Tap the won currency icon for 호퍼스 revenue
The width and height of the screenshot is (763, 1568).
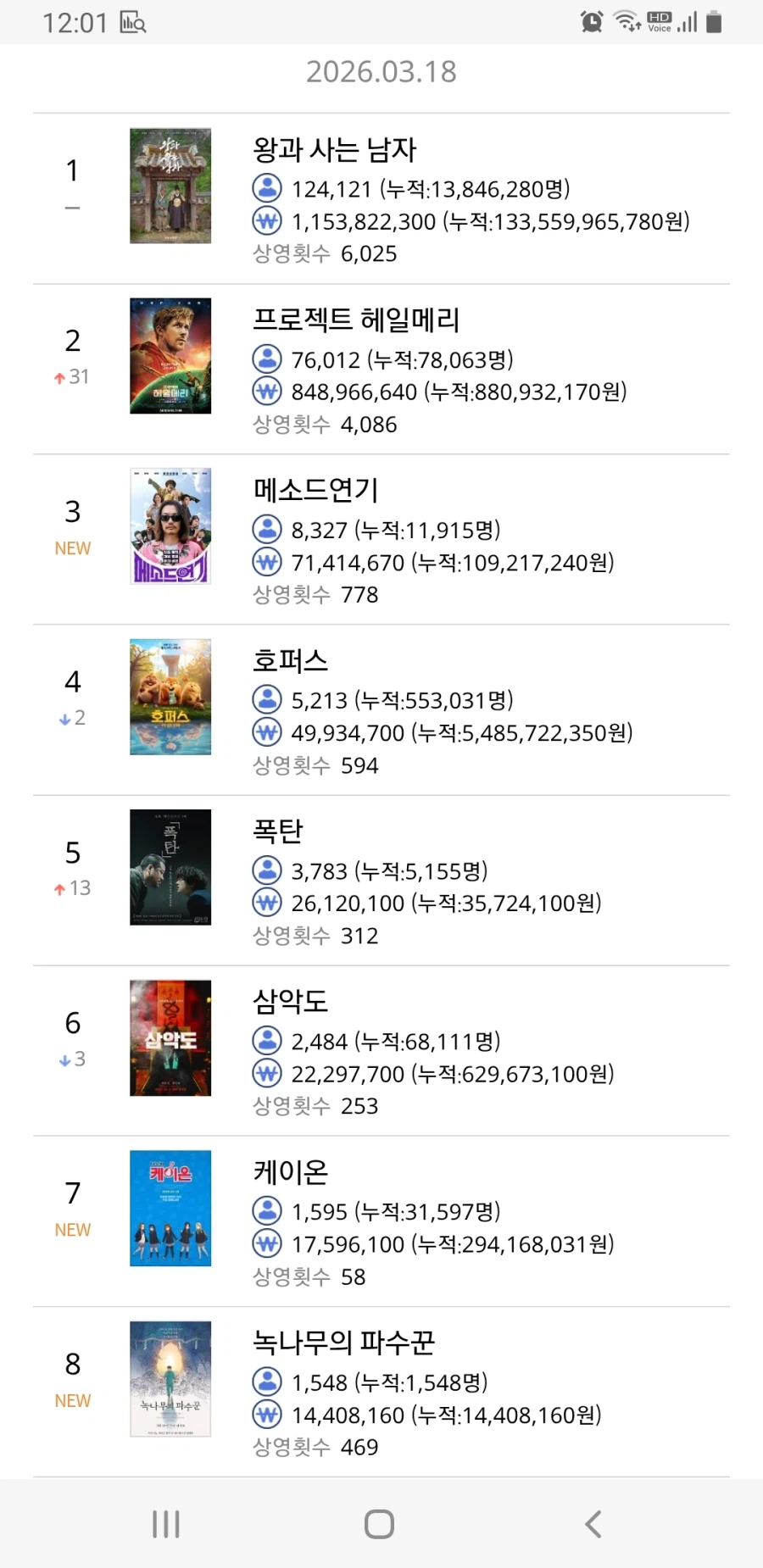267,731
